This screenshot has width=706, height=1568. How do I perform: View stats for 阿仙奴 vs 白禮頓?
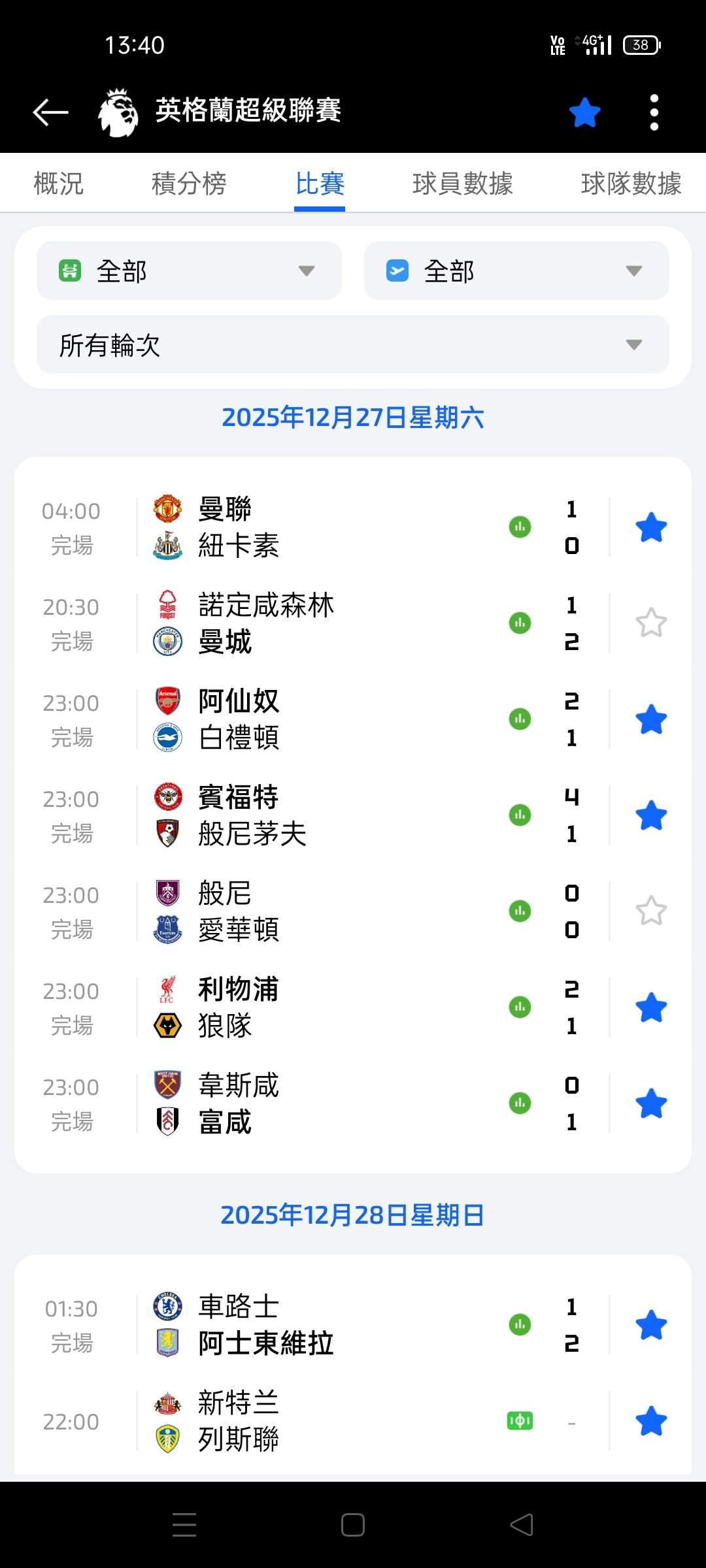click(520, 719)
